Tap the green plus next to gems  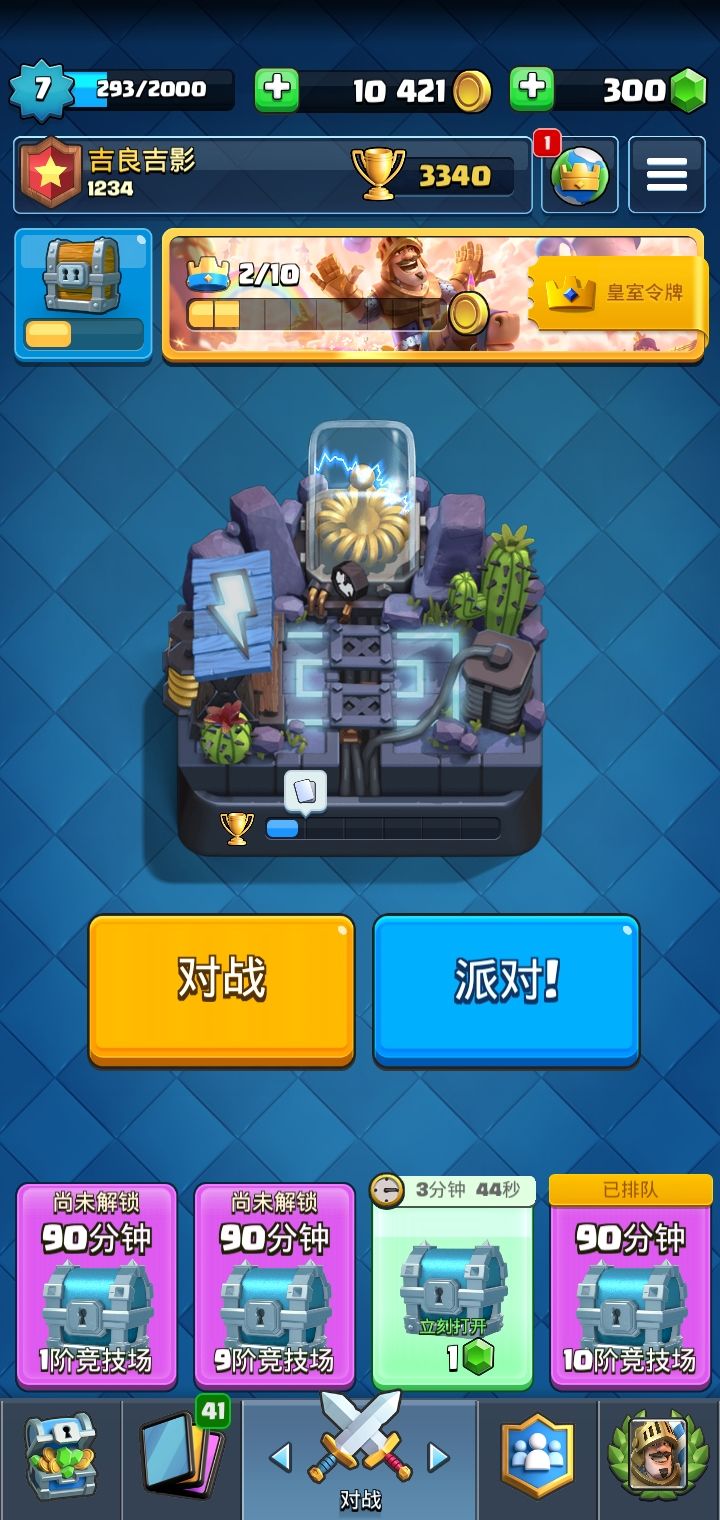pyautogui.click(x=532, y=90)
